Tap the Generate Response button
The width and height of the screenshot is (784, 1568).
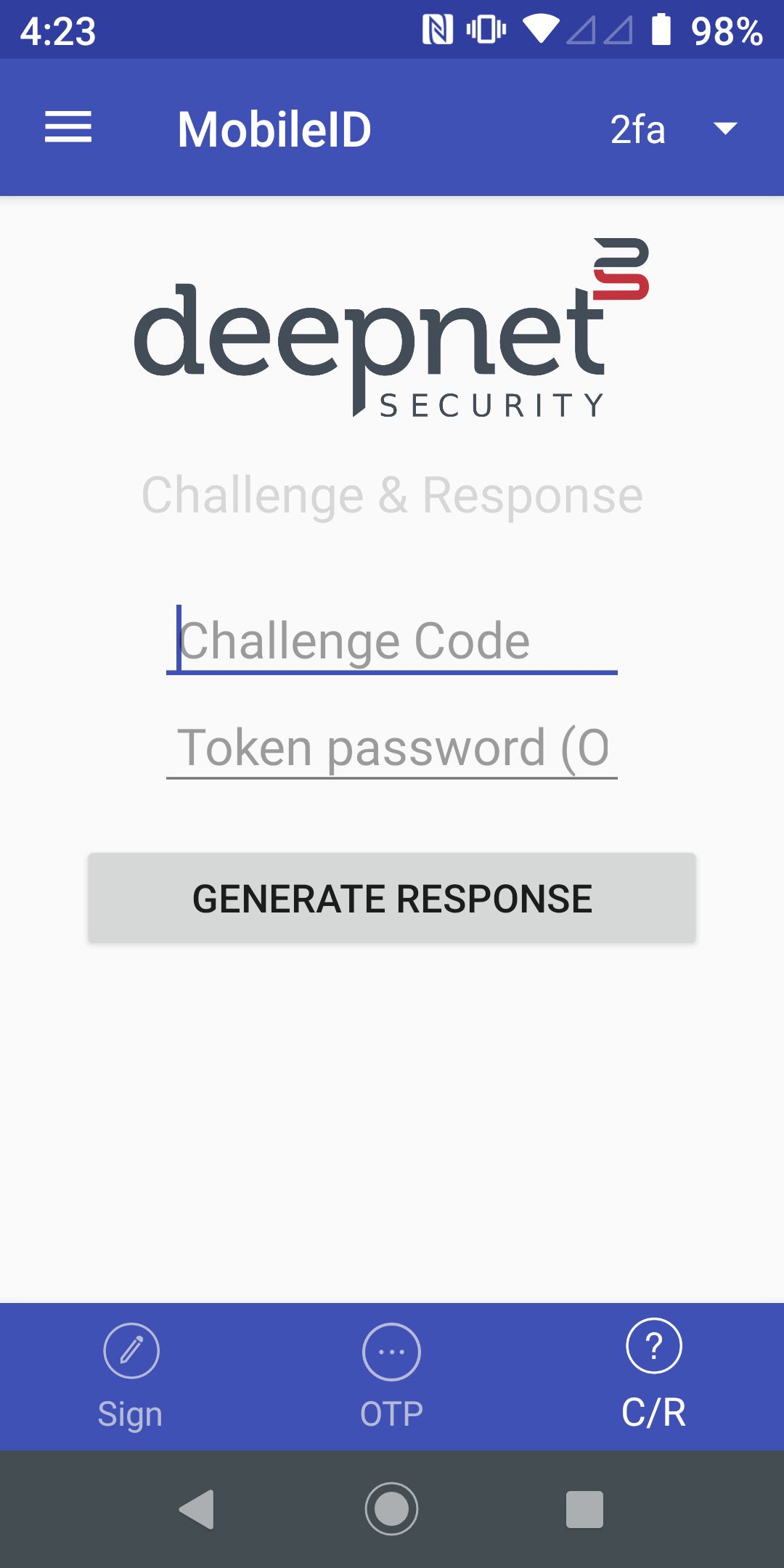[x=392, y=898]
